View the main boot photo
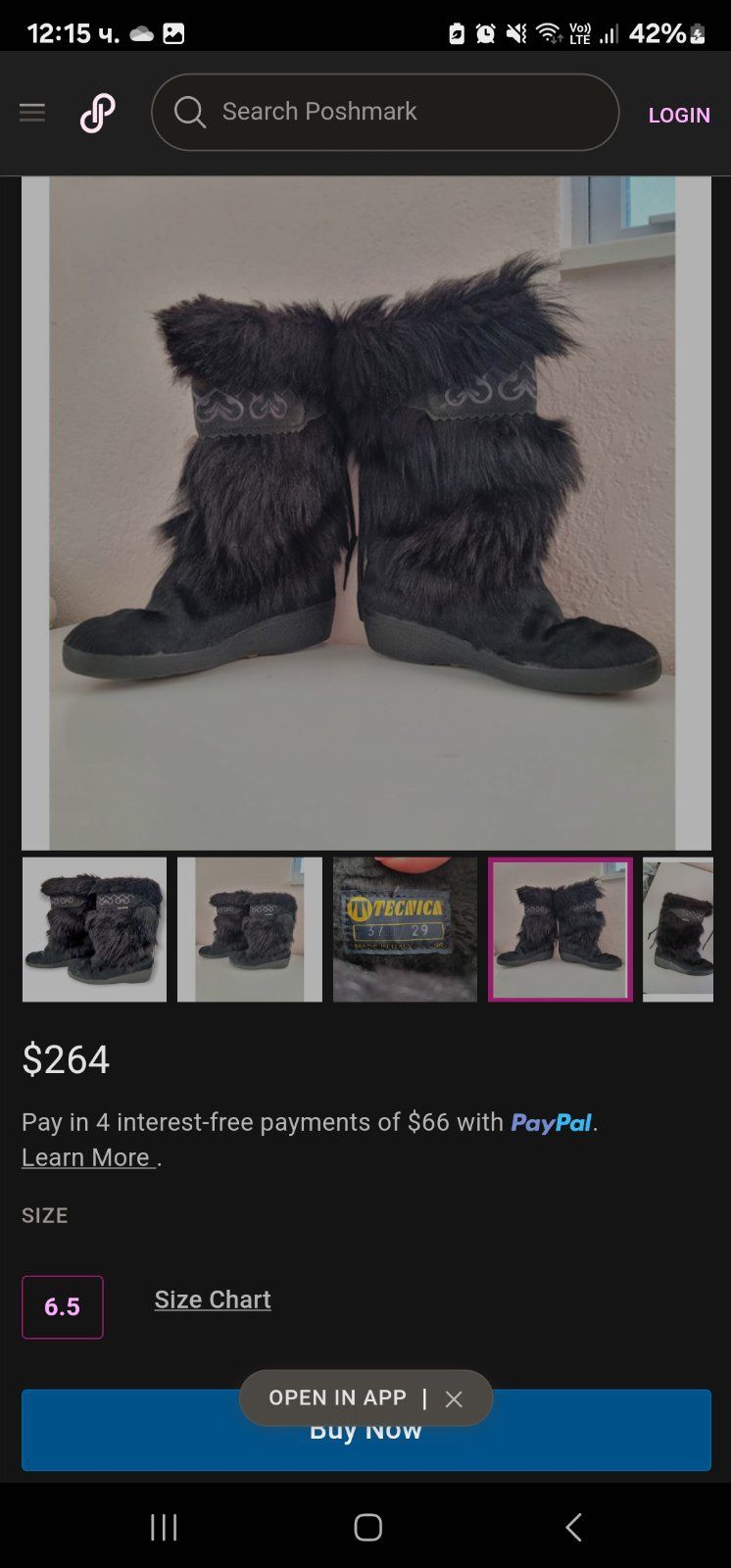Screen dimensions: 731x1568 (365, 513)
